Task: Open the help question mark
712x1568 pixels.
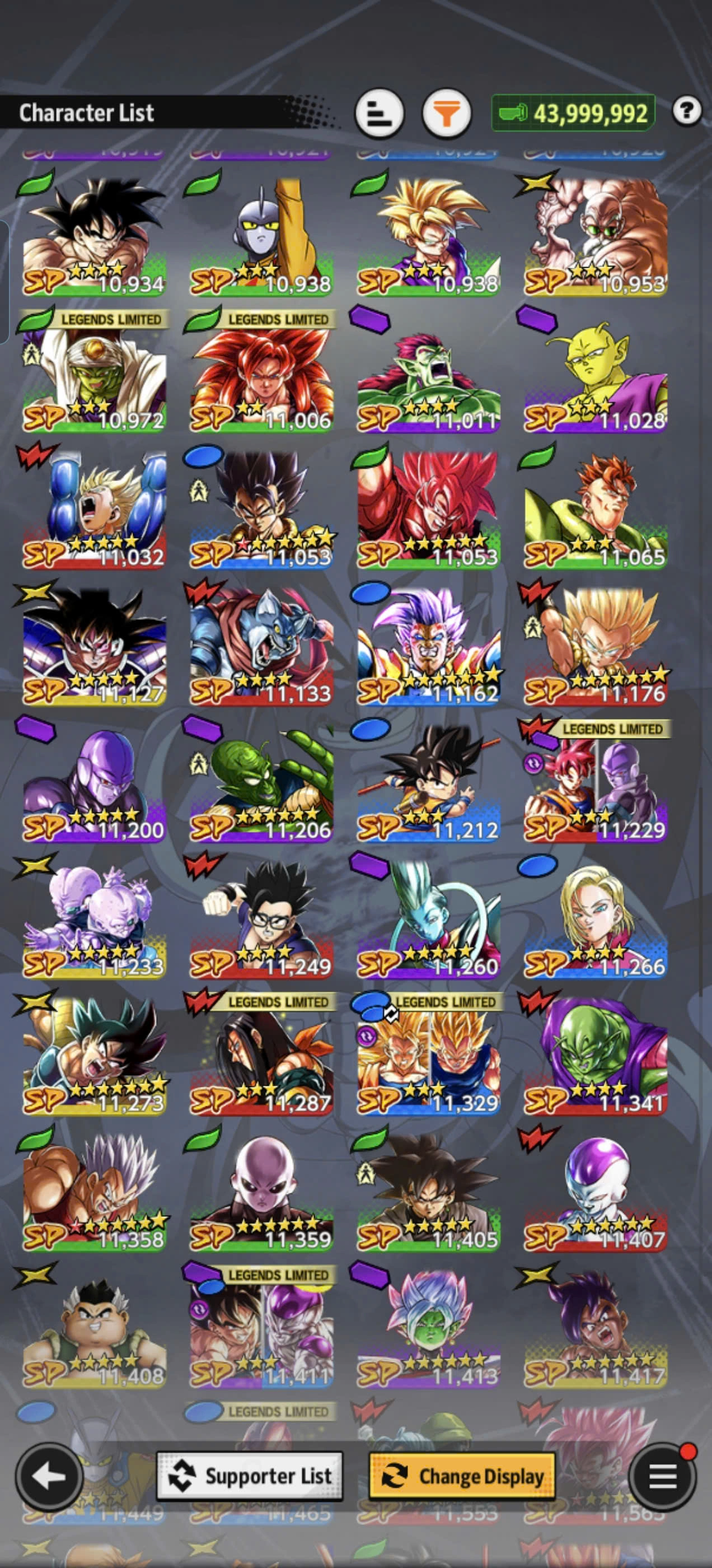Action: 686,111
